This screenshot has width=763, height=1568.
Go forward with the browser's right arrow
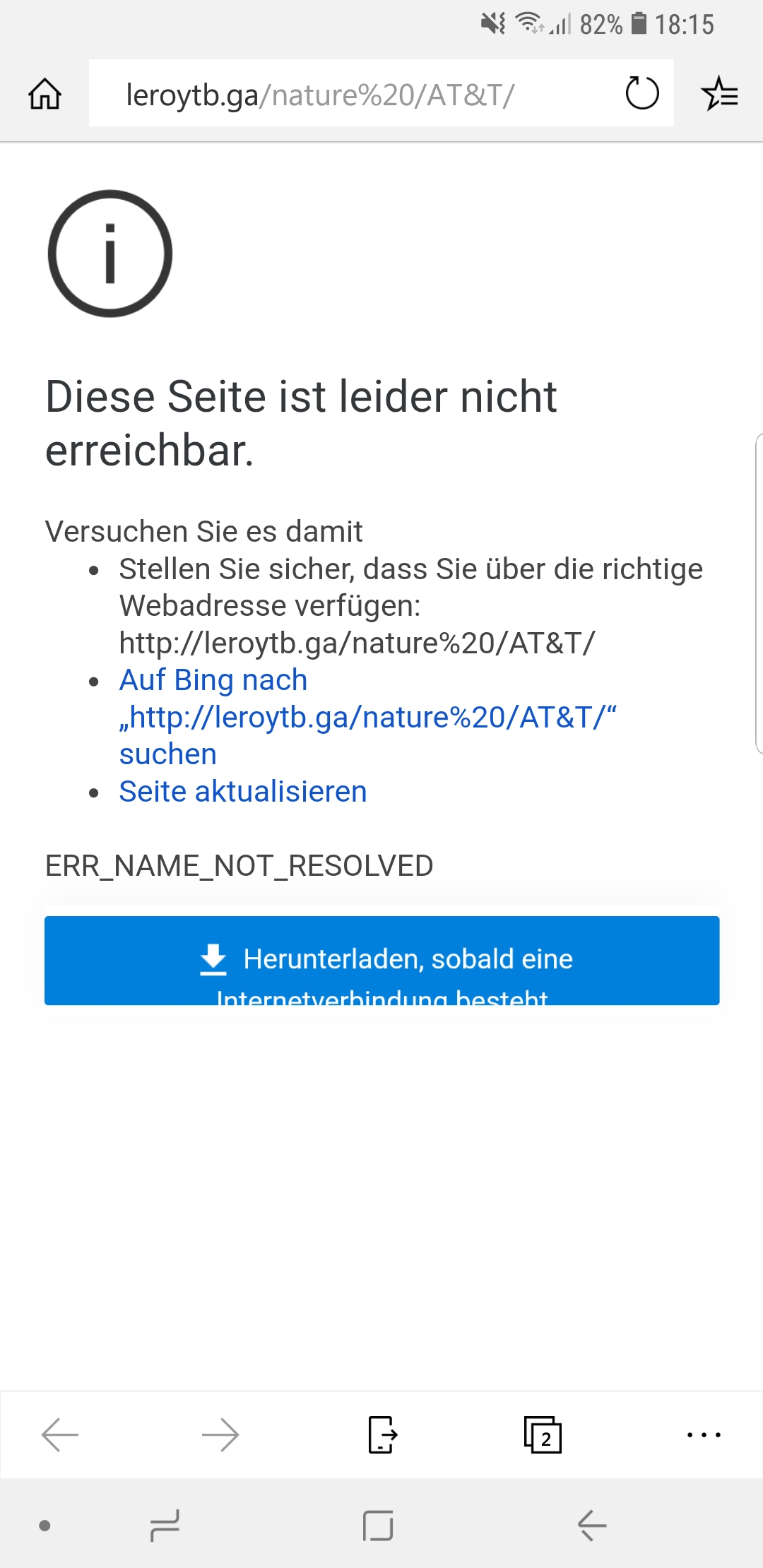coord(220,1435)
